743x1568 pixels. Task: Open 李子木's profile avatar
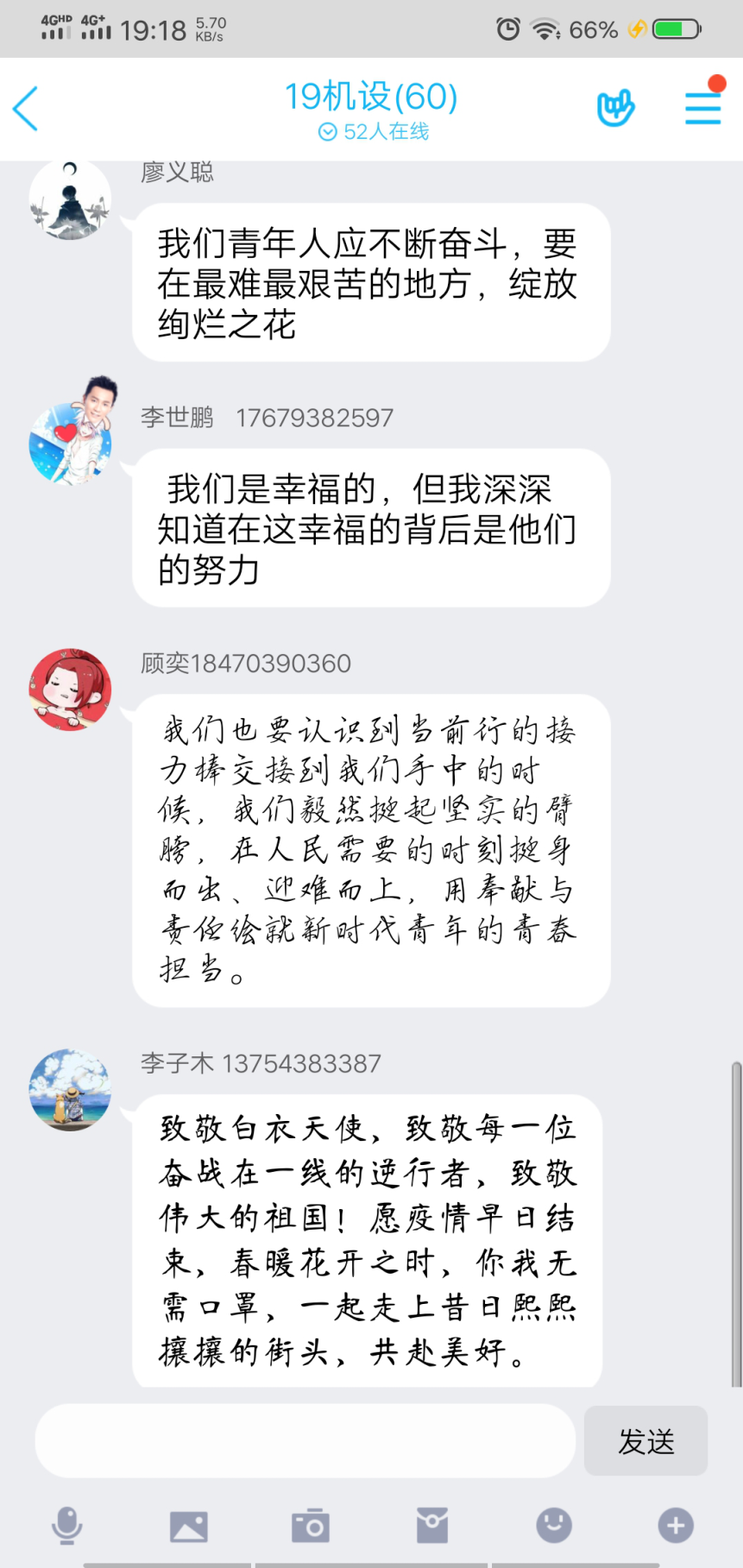[71, 1089]
